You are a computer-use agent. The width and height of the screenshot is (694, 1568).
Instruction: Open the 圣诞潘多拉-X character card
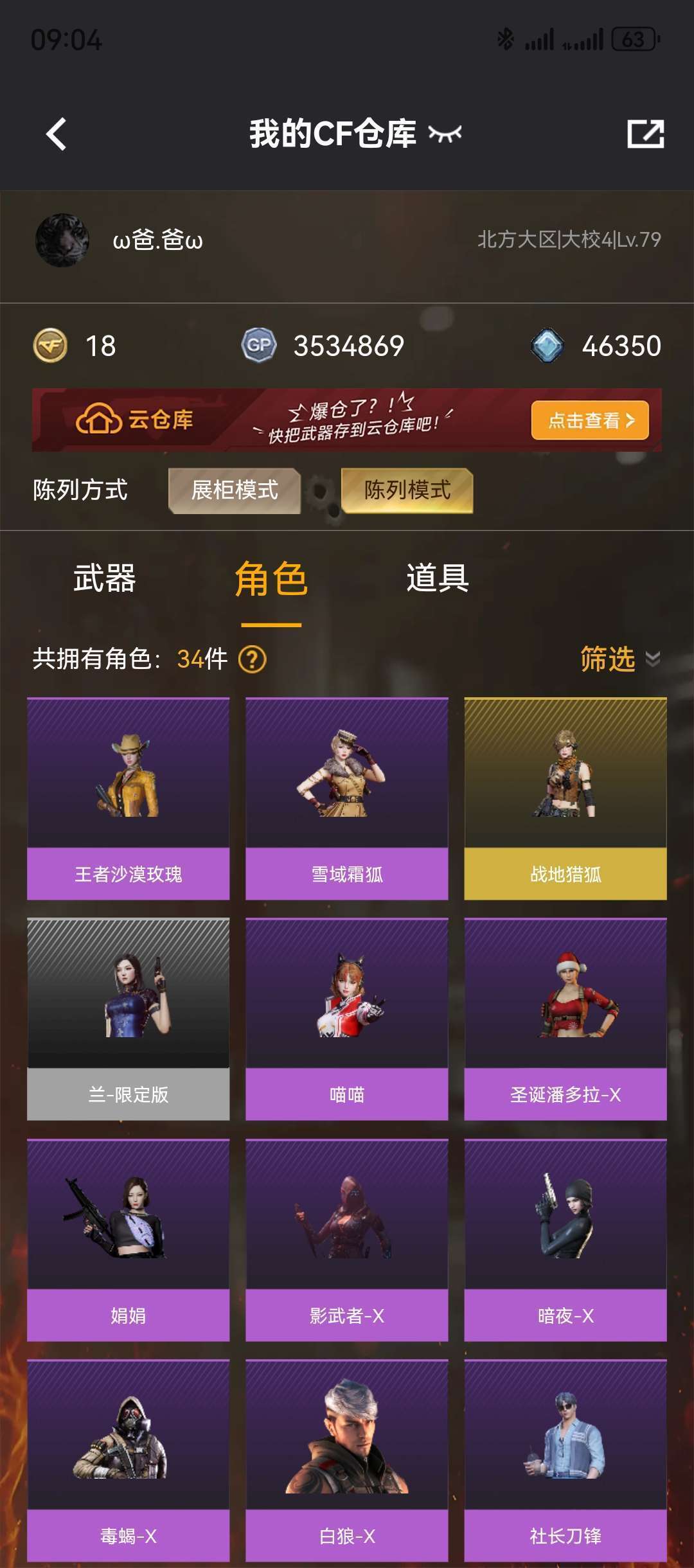pos(565,1019)
